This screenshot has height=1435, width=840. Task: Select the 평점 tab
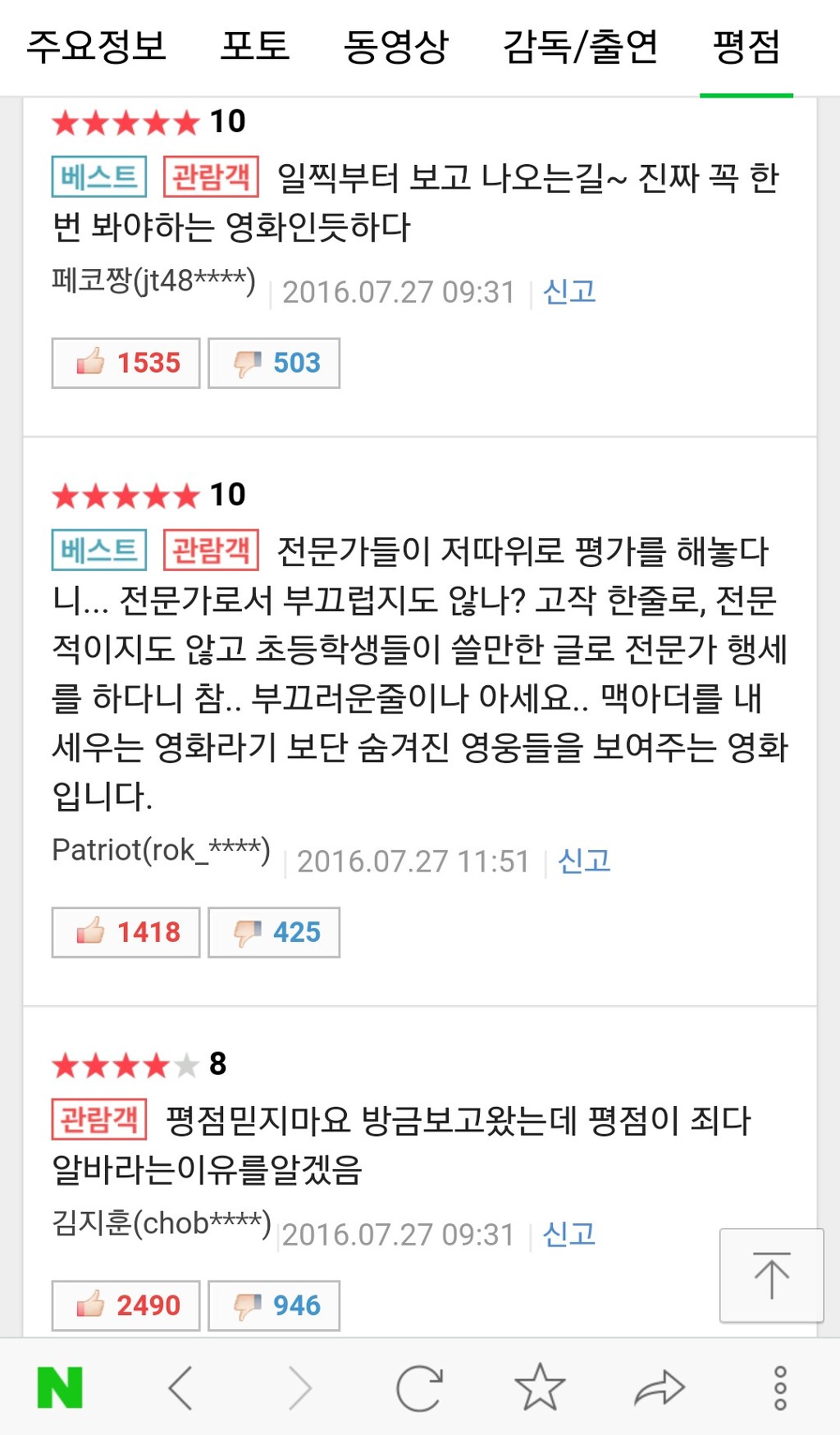(746, 46)
